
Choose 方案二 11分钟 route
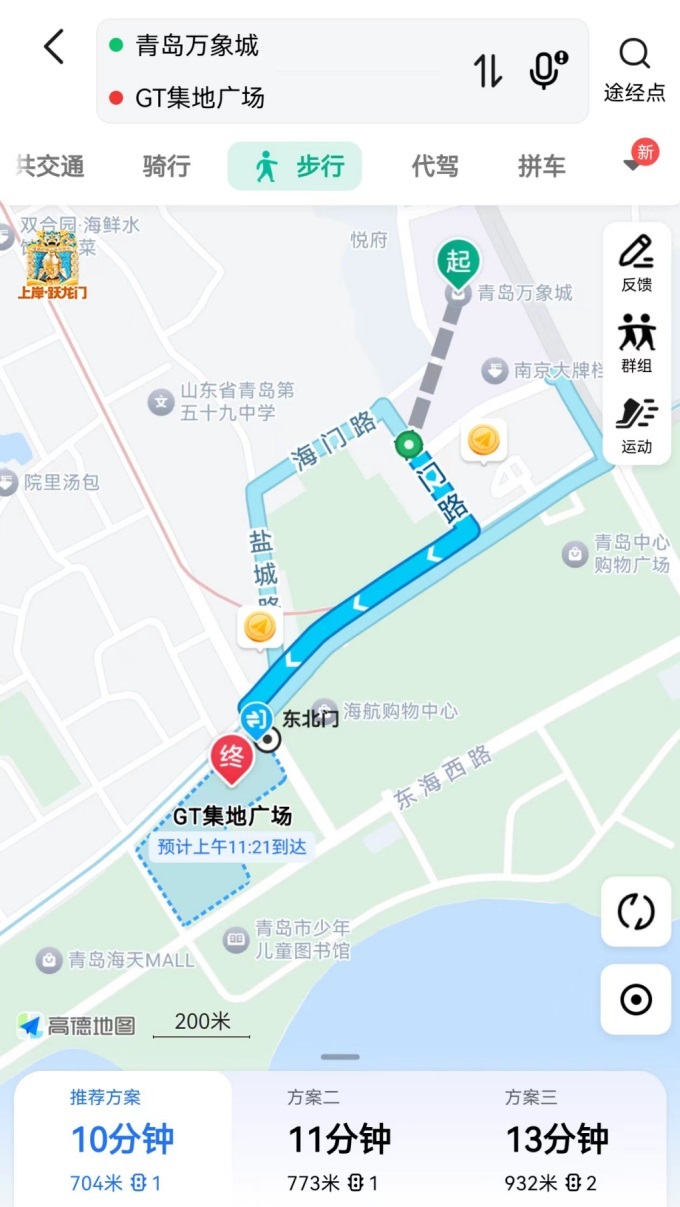coord(340,1140)
